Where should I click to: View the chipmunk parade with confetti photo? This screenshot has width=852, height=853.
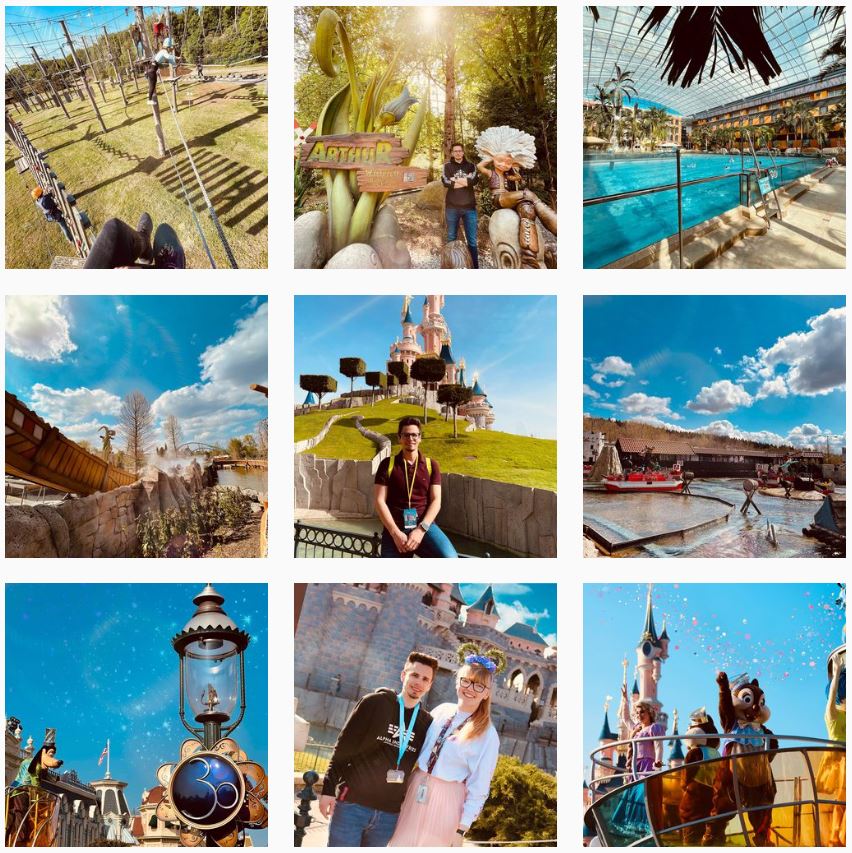(x=714, y=715)
